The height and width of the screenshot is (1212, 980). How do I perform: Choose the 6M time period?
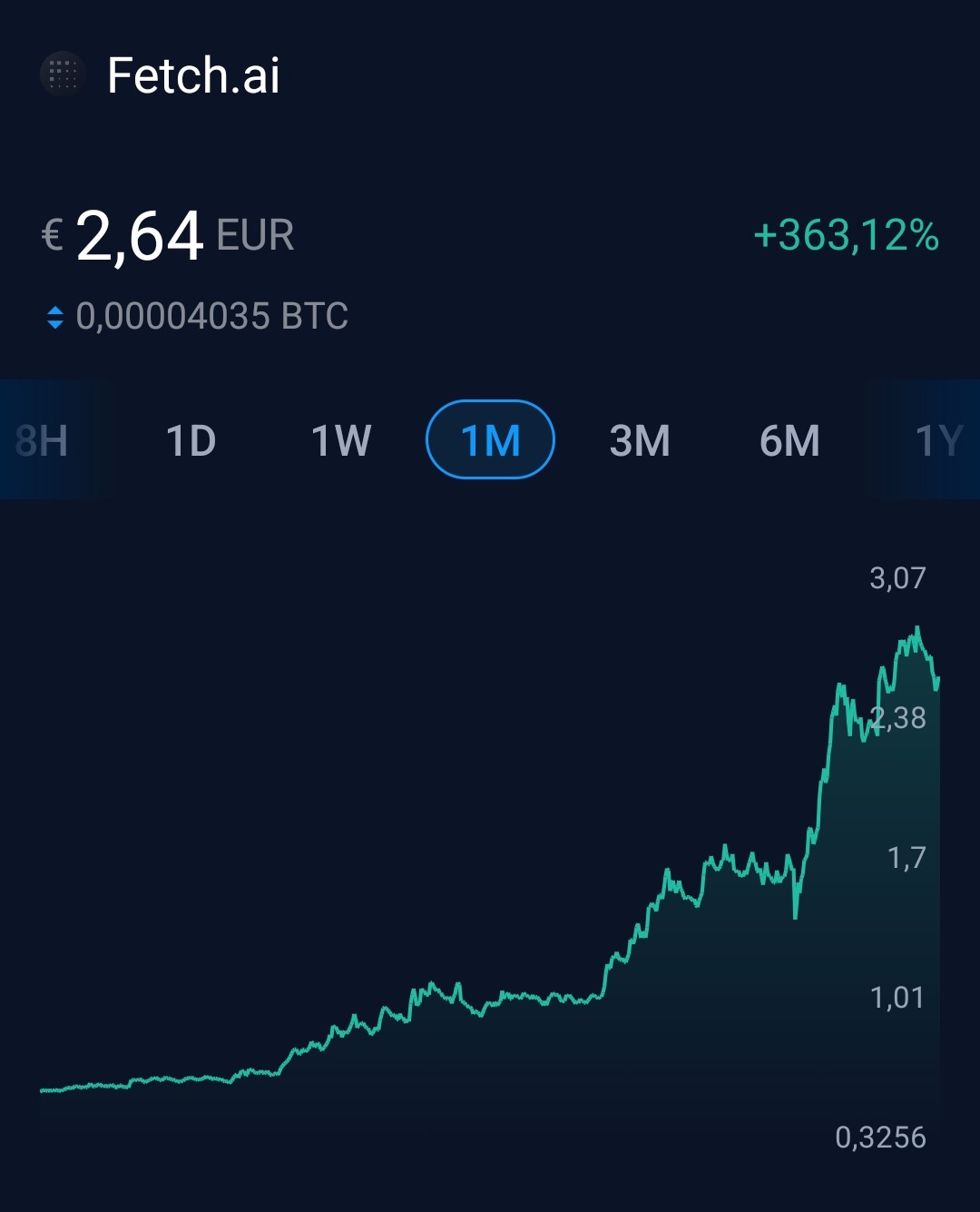(x=789, y=441)
